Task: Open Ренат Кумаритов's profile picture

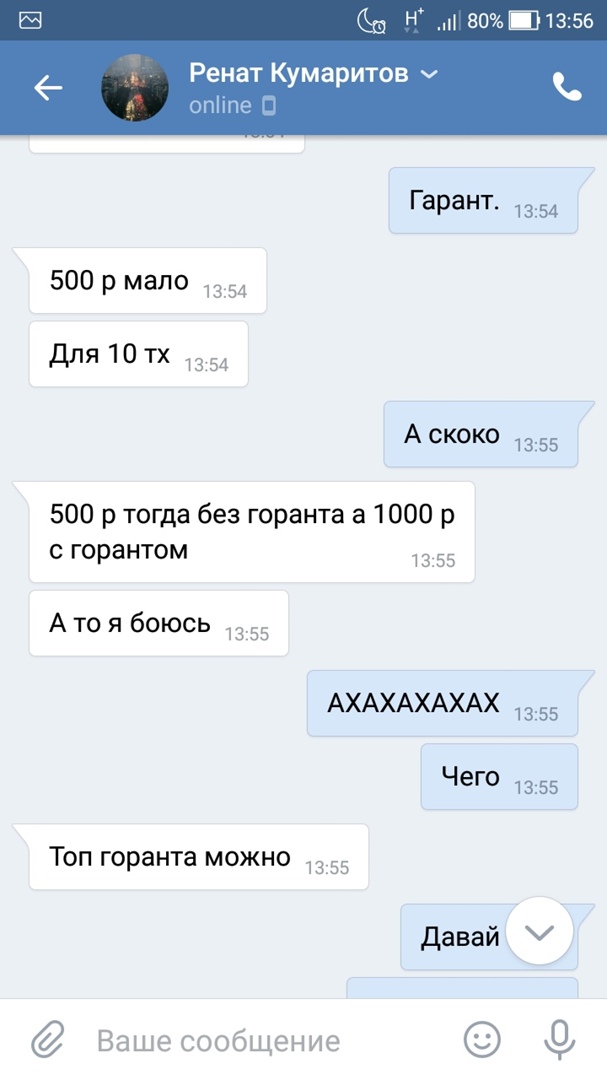Action: coord(135,88)
